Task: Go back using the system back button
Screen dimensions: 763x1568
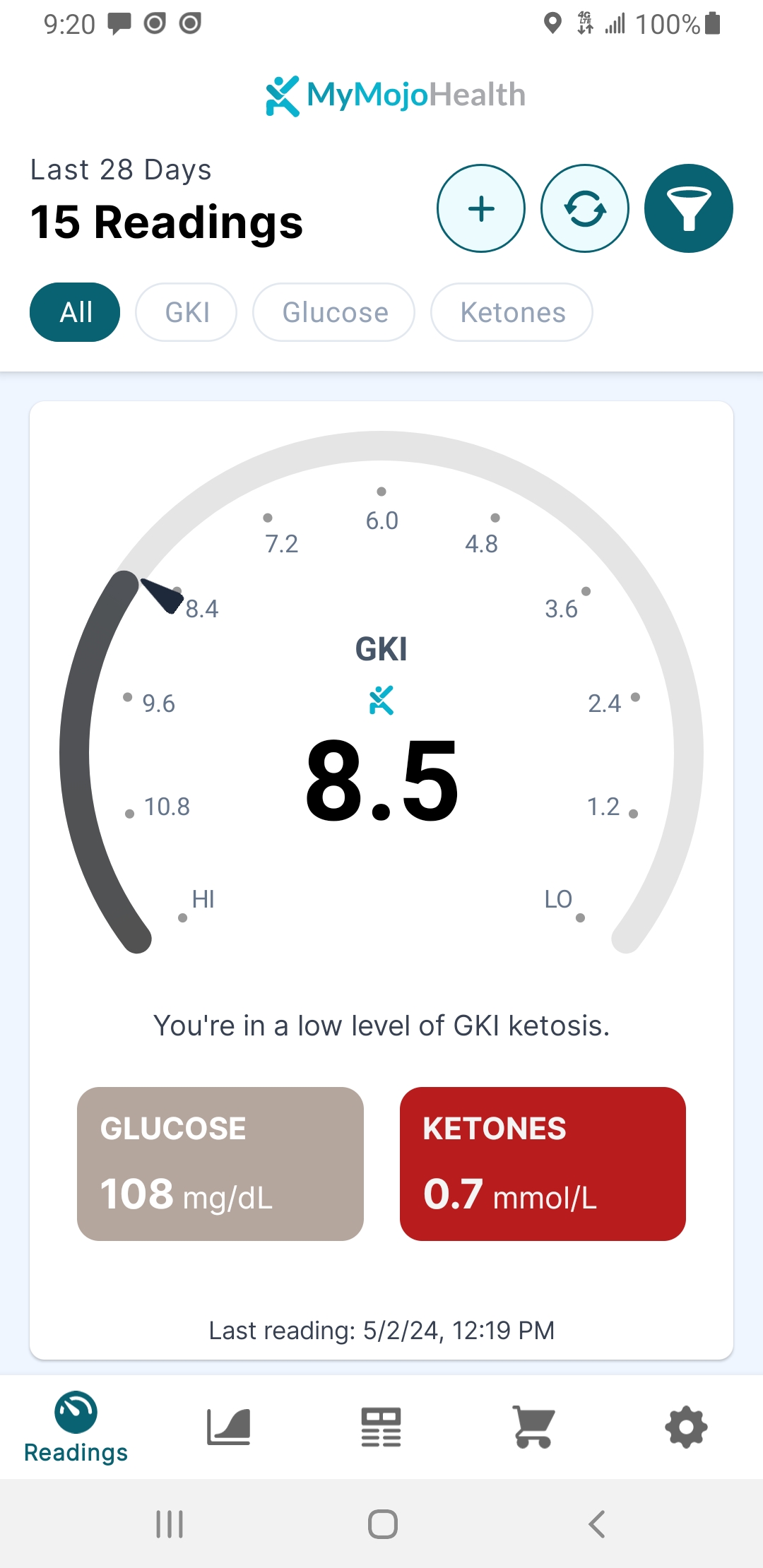Action: coord(597,1524)
